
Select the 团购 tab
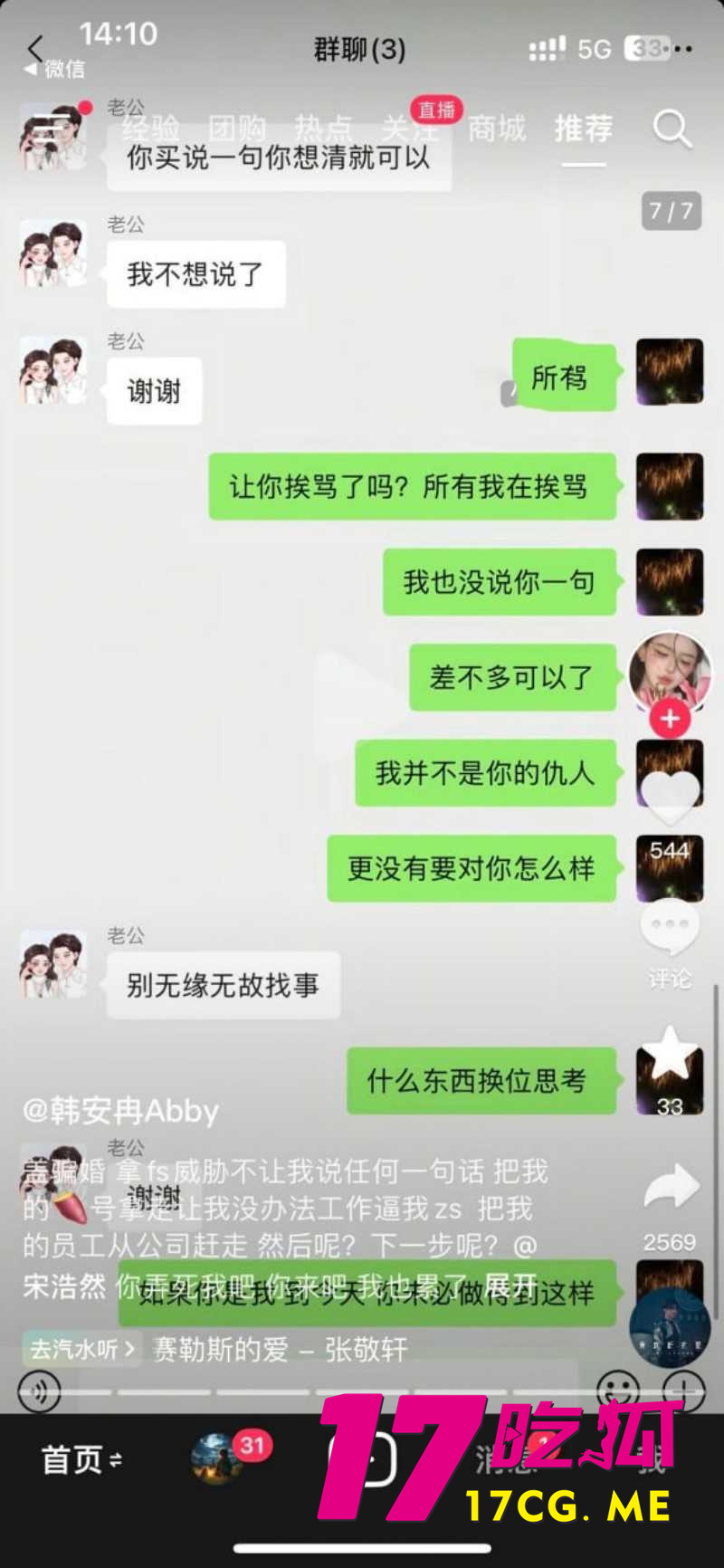click(237, 129)
